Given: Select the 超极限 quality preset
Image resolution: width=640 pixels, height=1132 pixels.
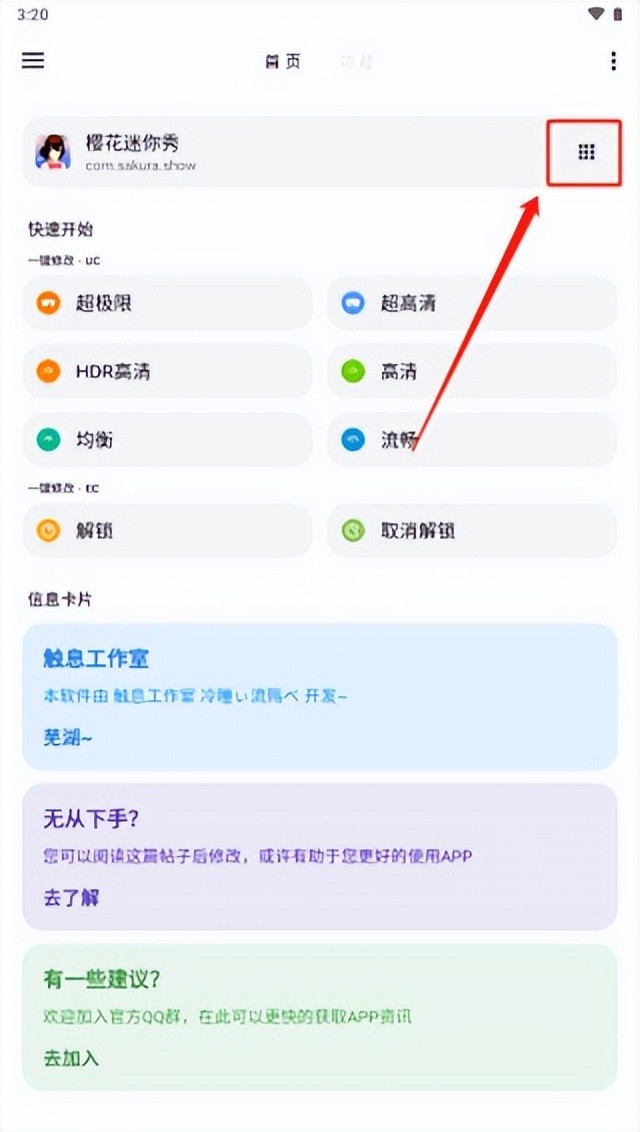Looking at the screenshot, I should [167, 303].
